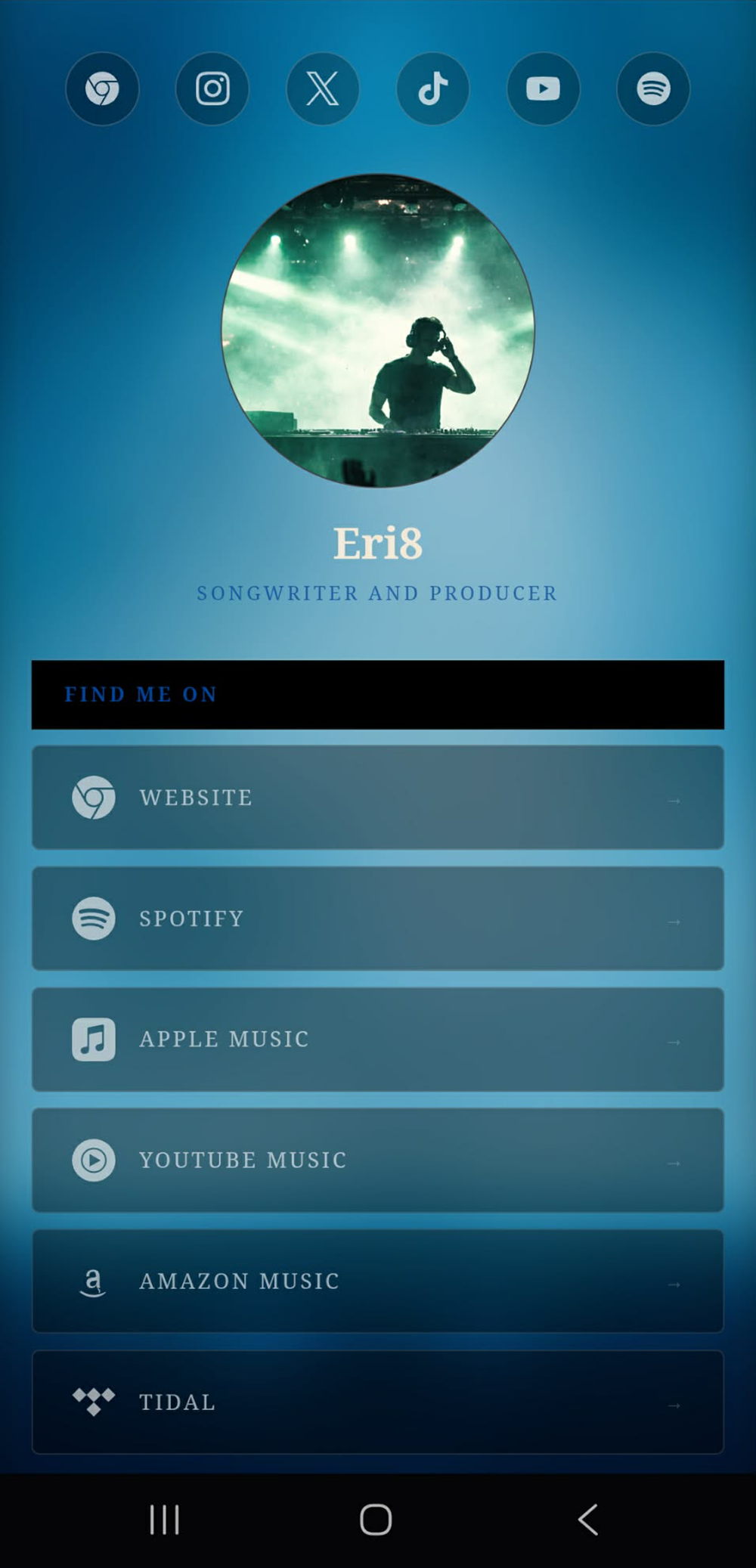Click the Spotify logo inside the Spotify card

tap(93, 918)
